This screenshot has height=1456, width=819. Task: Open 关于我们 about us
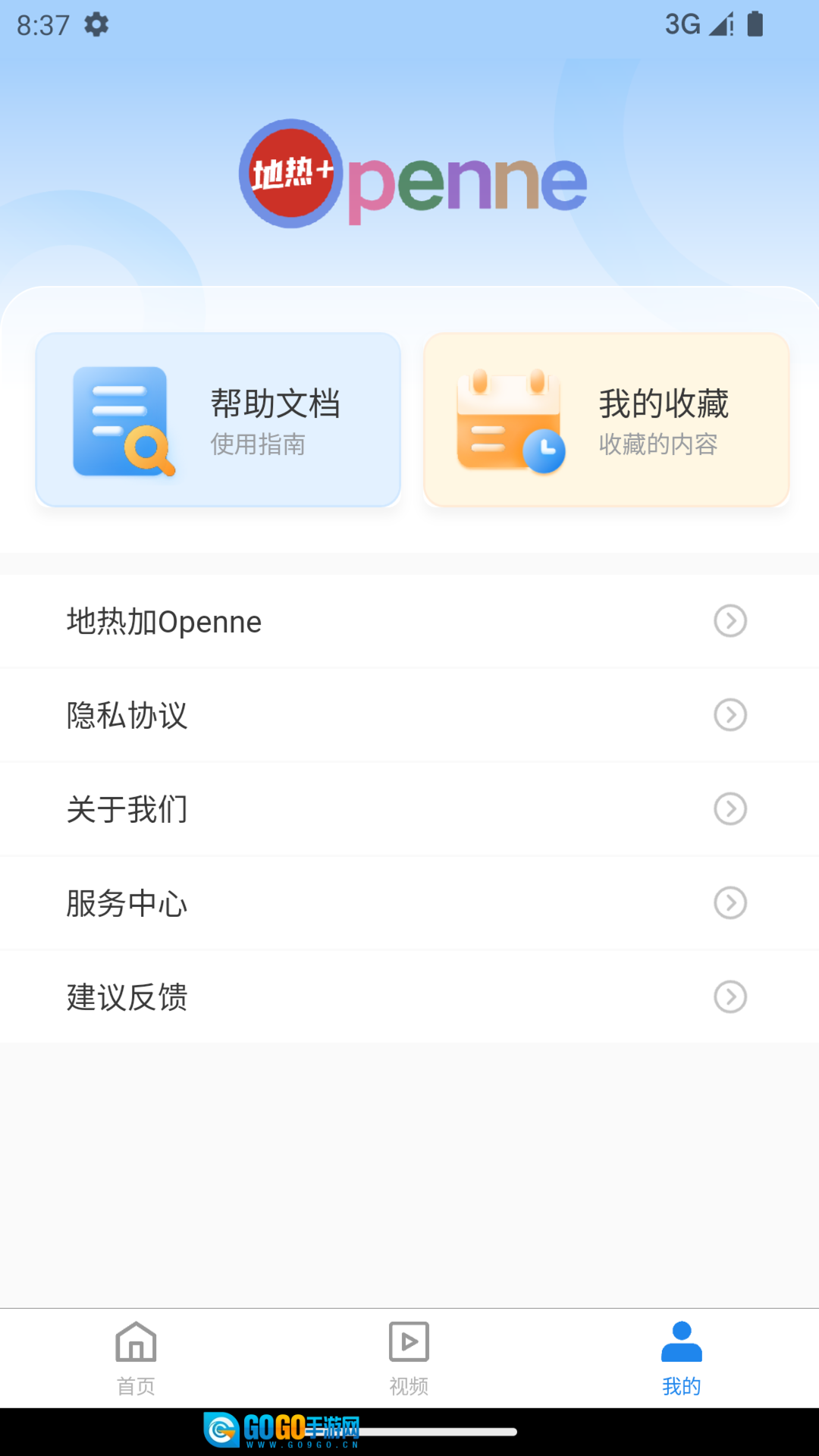pyautogui.click(x=409, y=809)
